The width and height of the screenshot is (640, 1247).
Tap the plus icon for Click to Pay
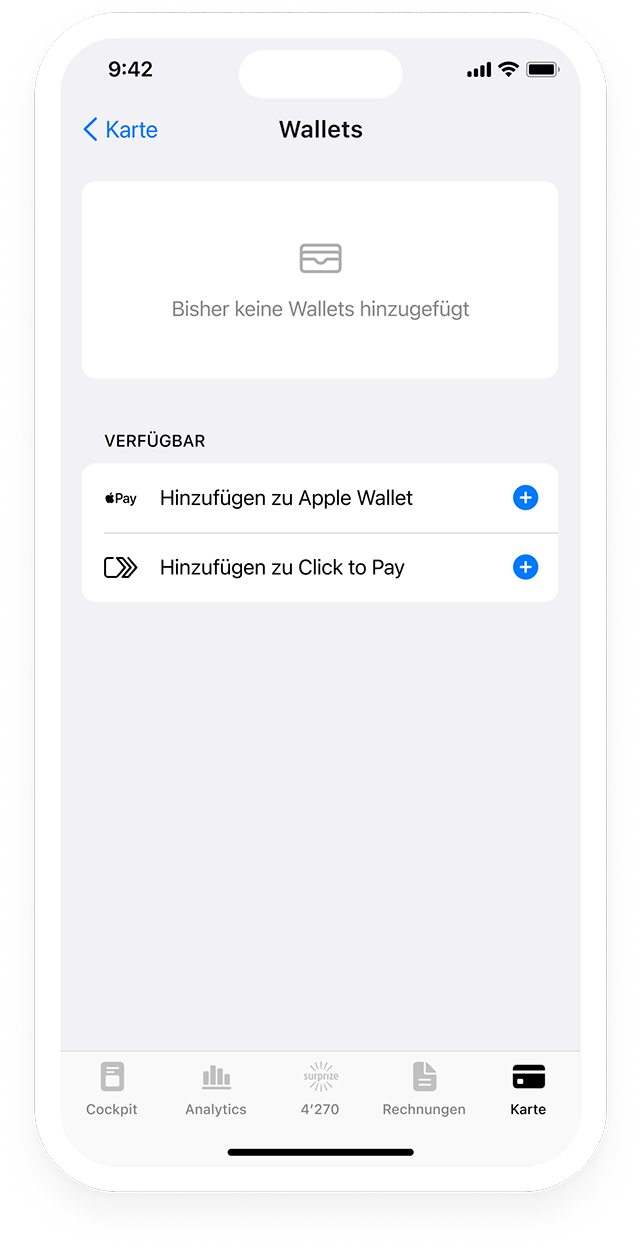coord(525,567)
